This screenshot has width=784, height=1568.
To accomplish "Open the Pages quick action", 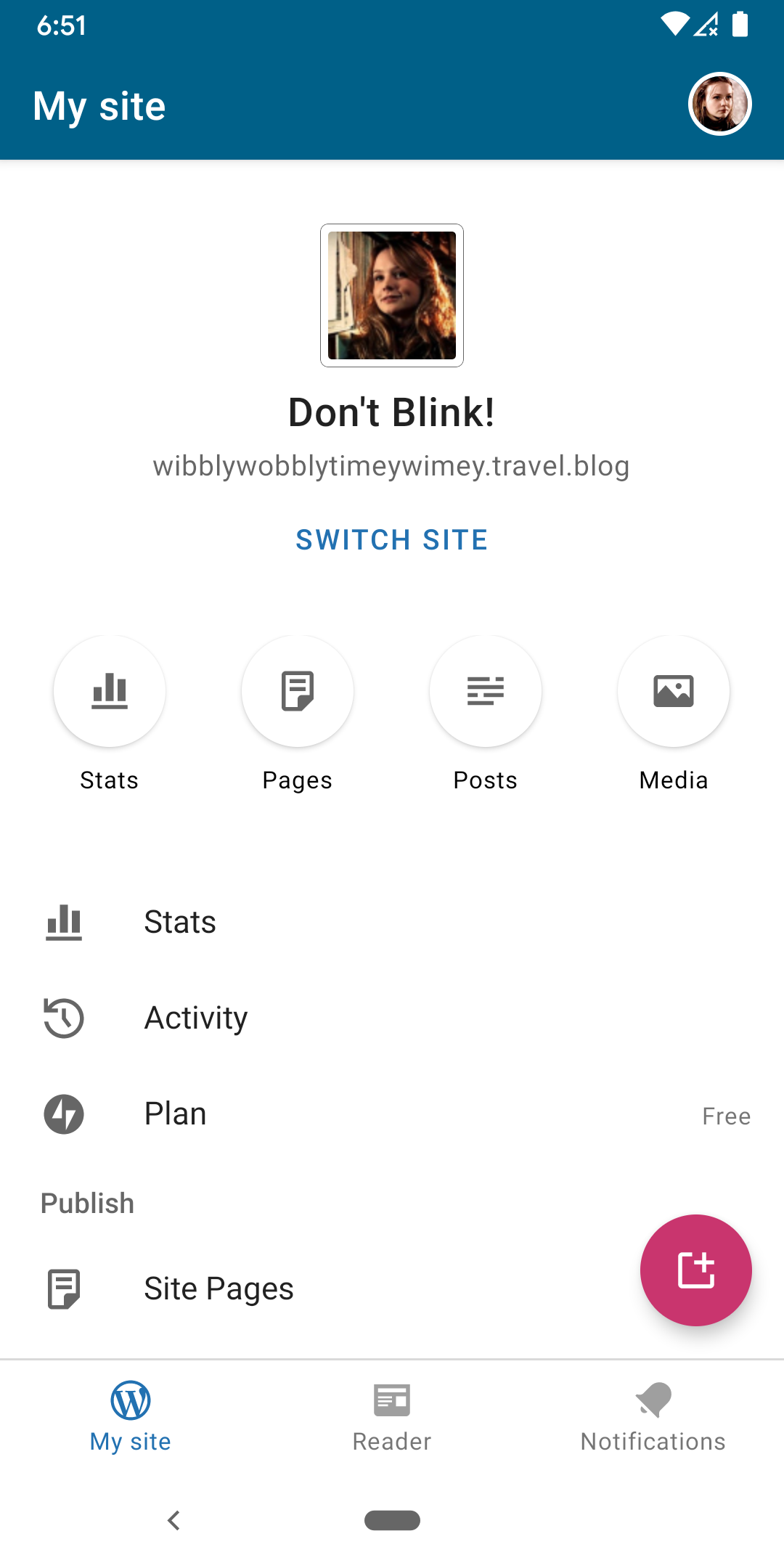I will click(x=298, y=691).
